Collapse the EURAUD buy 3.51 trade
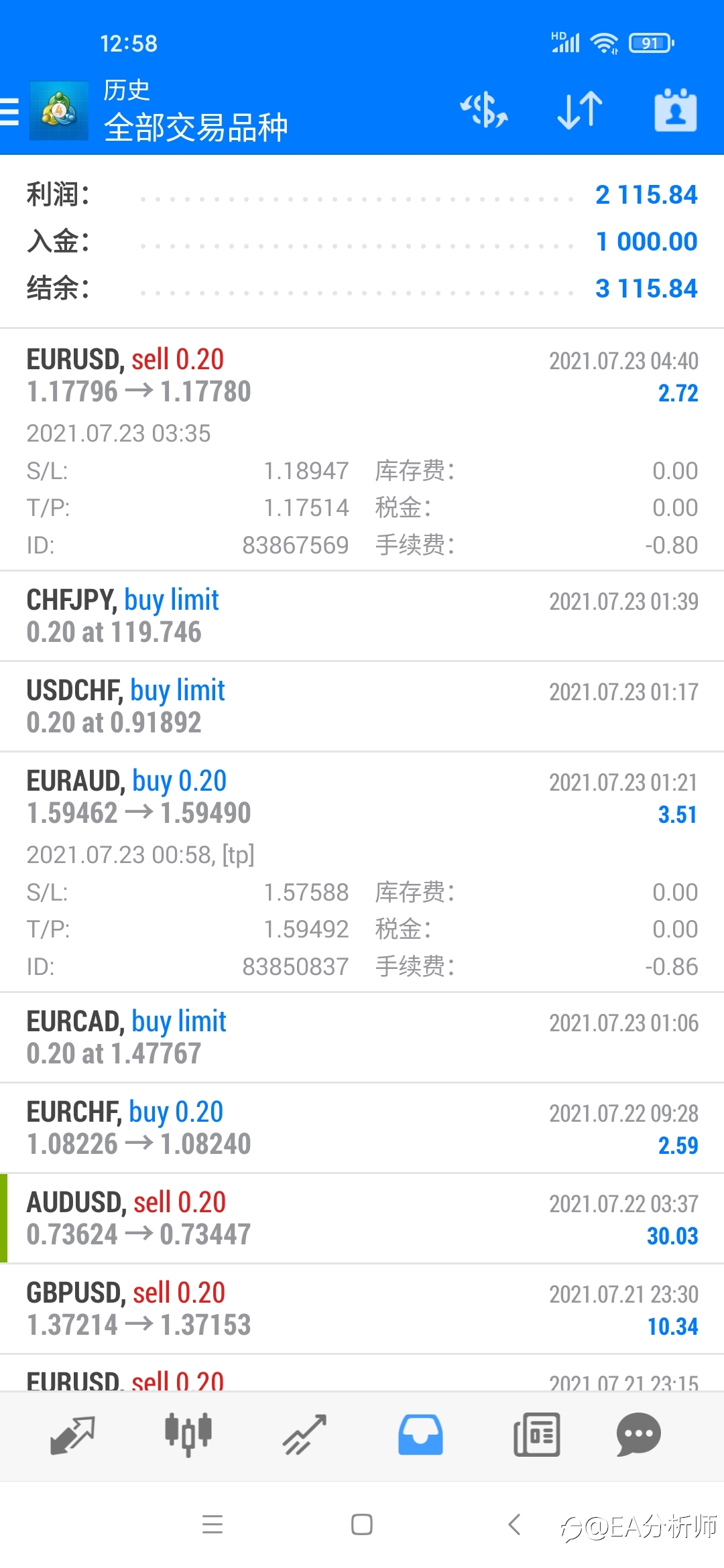 click(x=362, y=872)
